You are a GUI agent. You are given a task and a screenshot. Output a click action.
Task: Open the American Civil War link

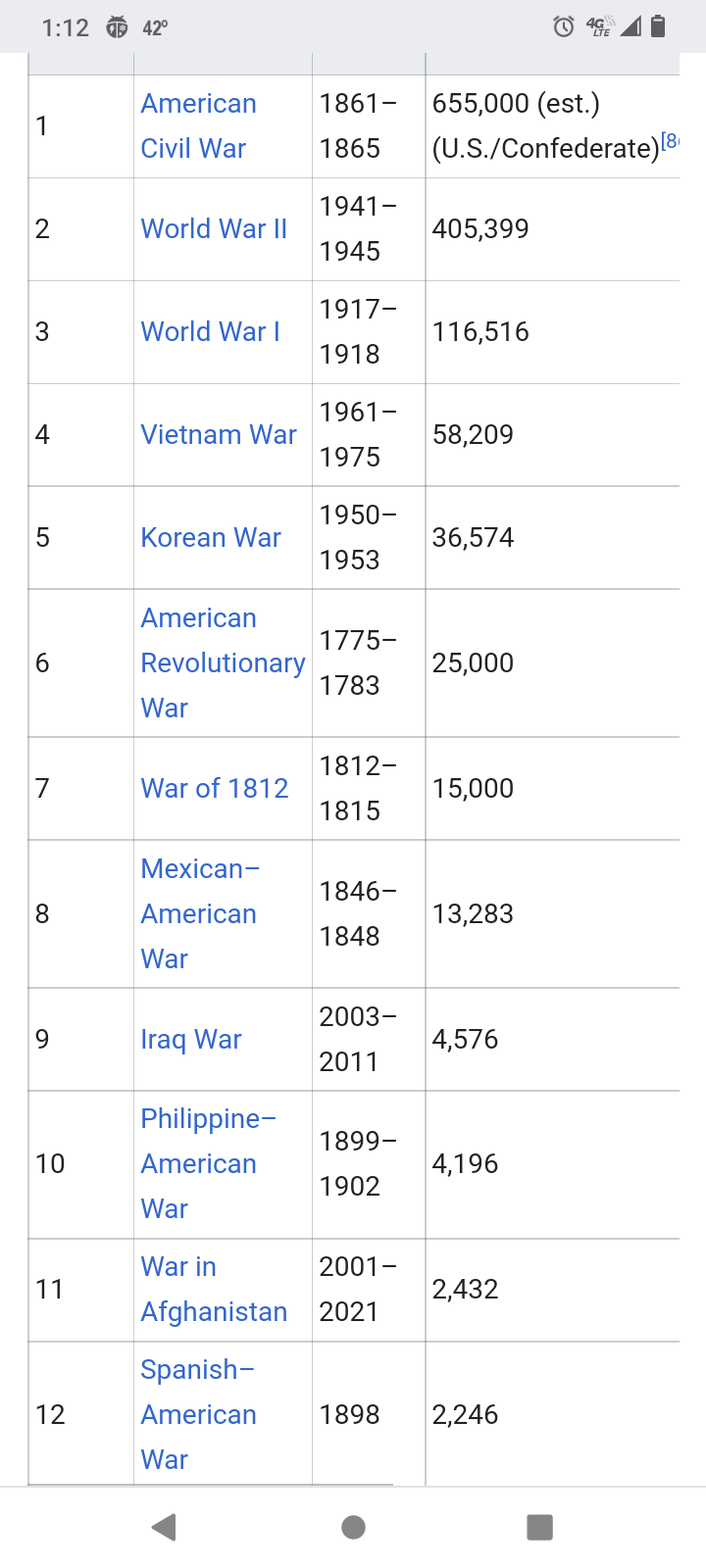point(198,125)
